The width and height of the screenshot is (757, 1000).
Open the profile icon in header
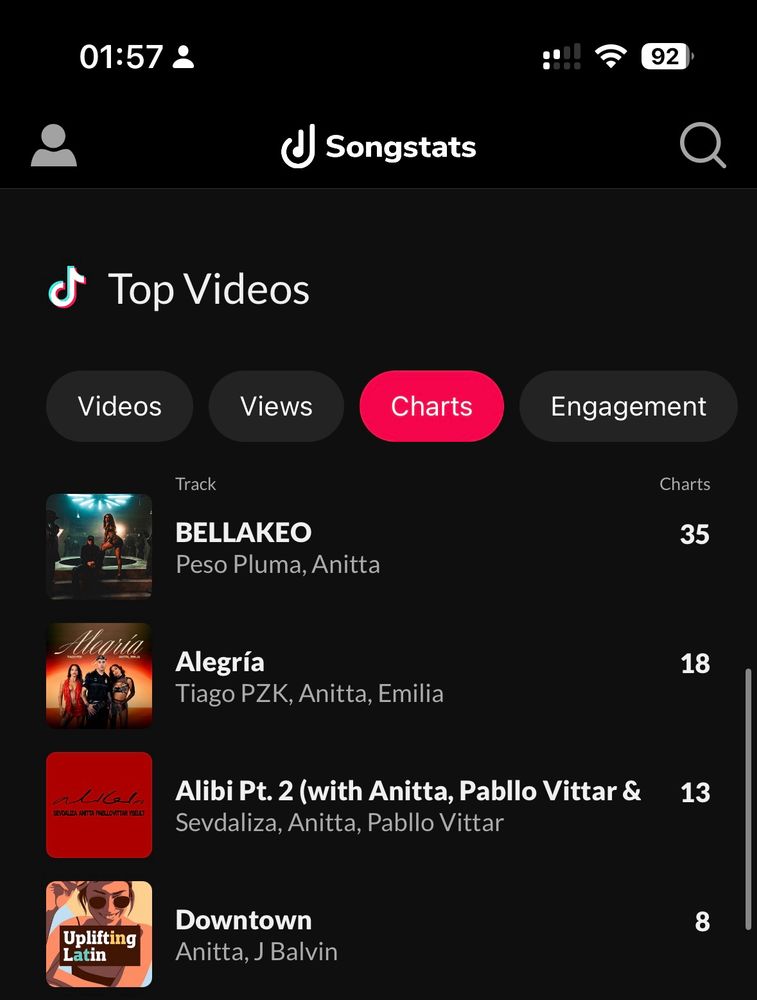[x=54, y=146]
